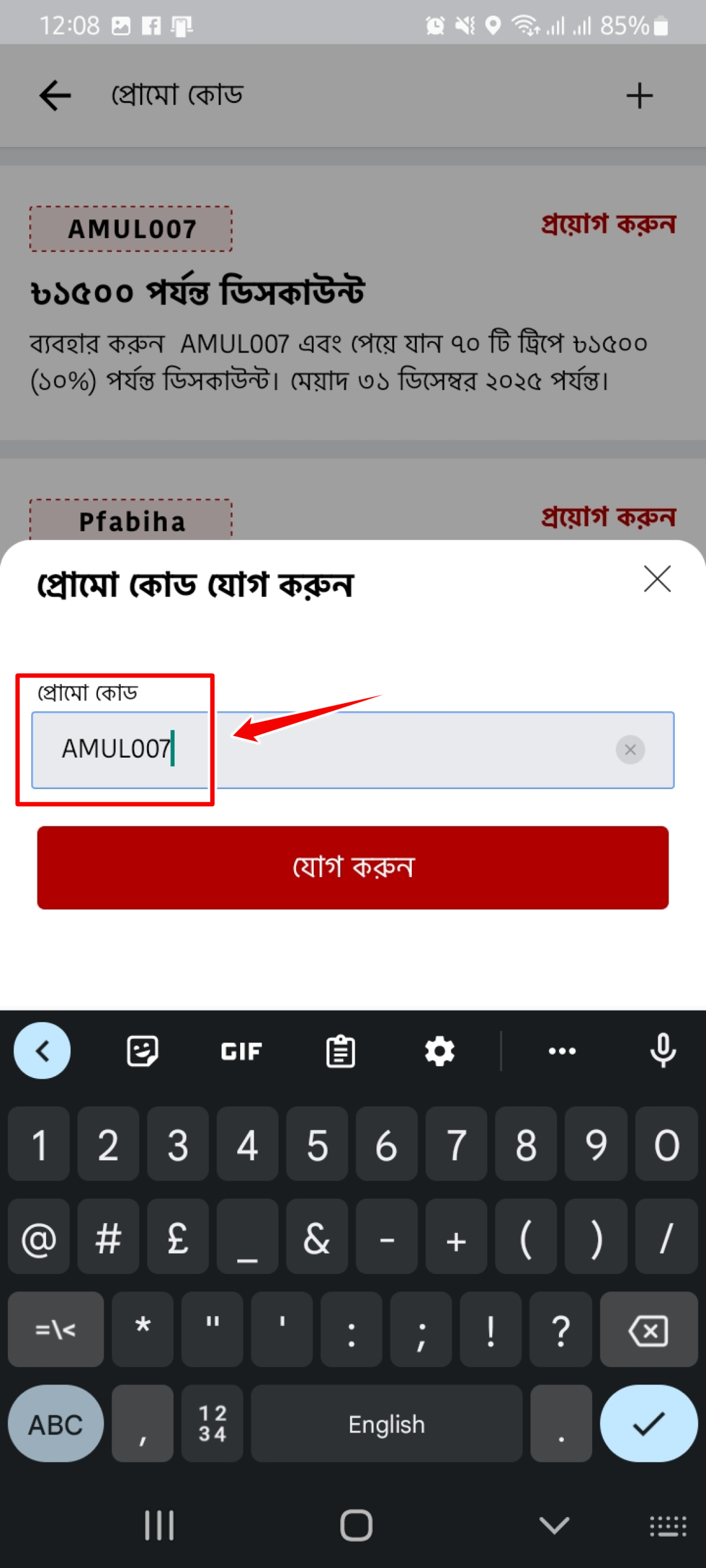Clear the promo code text field
Image resolution: width=706 pixels, height=1568 pixels.
point(629,750)
